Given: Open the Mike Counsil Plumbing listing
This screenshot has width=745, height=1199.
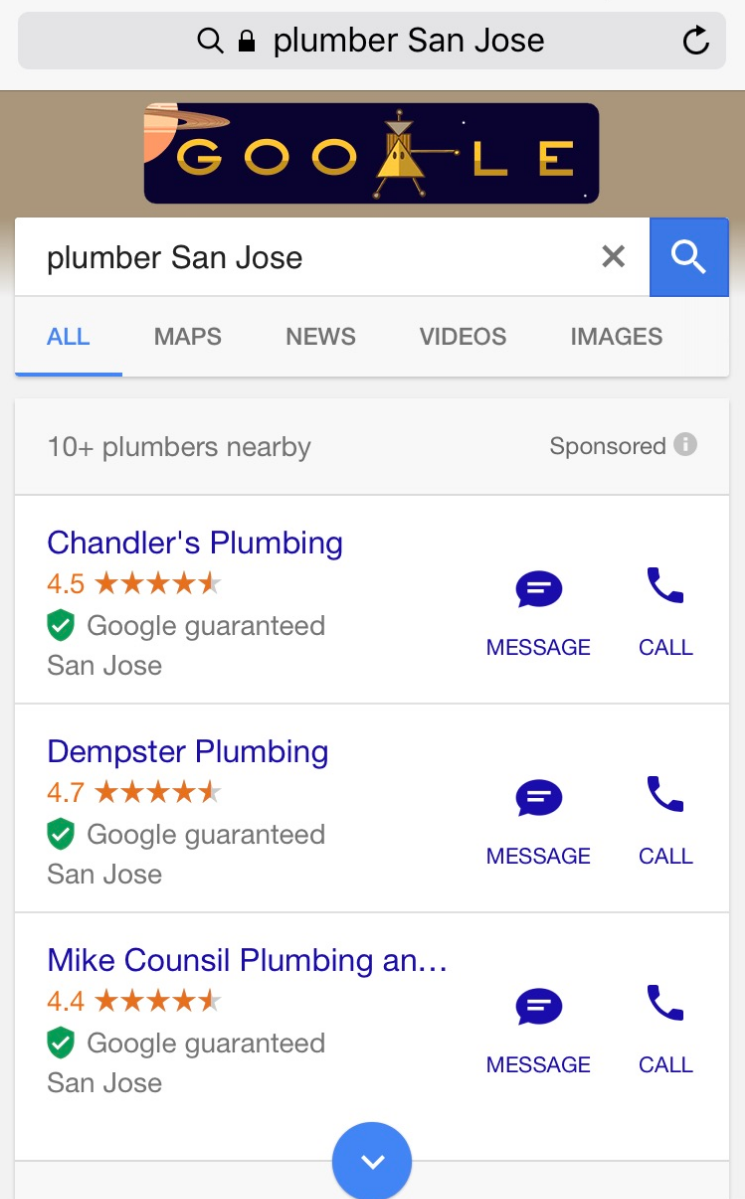Looking at the screenshot, I should click(247, 961).
